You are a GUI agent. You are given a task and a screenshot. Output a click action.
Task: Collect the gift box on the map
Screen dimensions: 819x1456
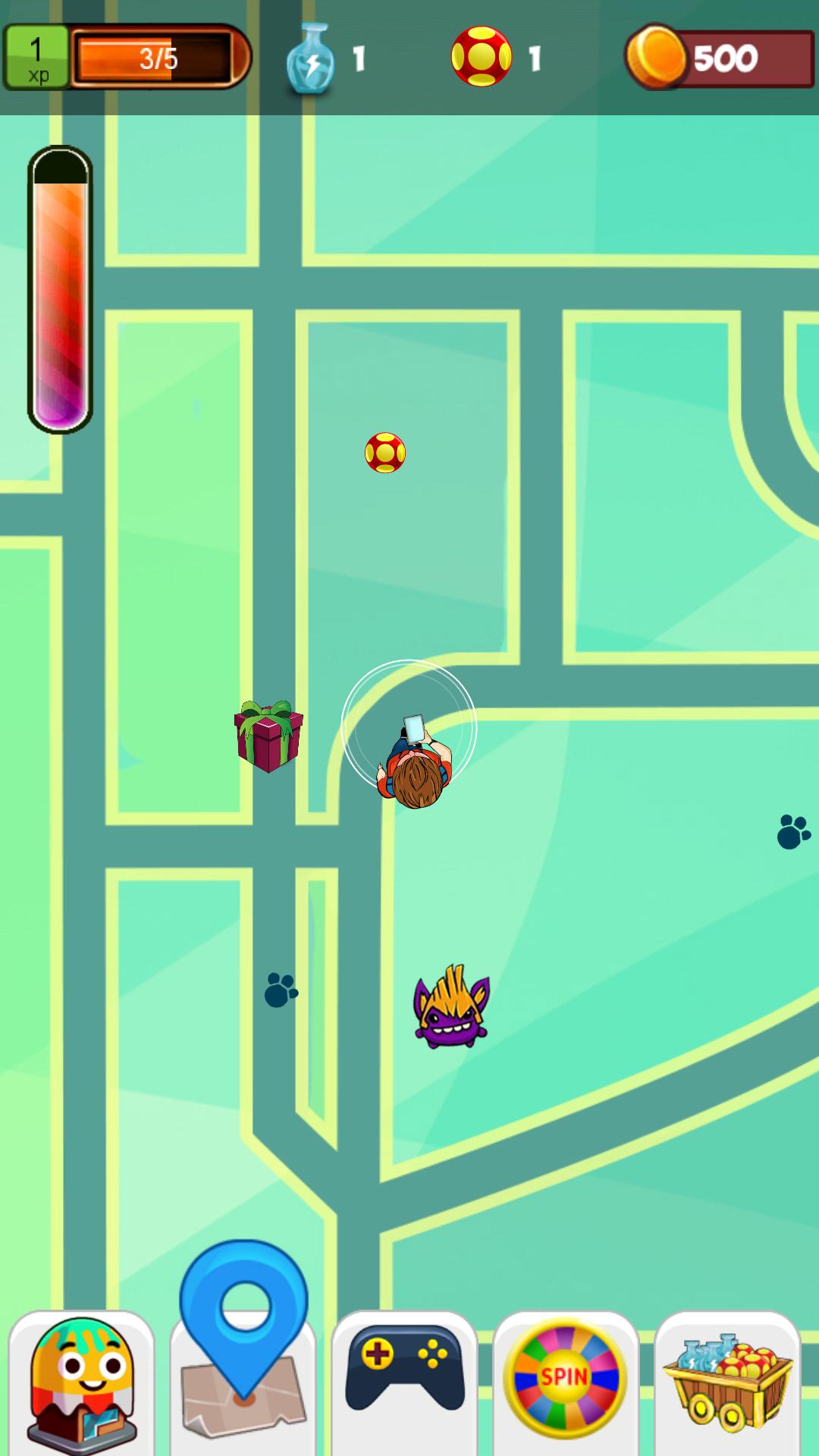[x=268, y=736]
